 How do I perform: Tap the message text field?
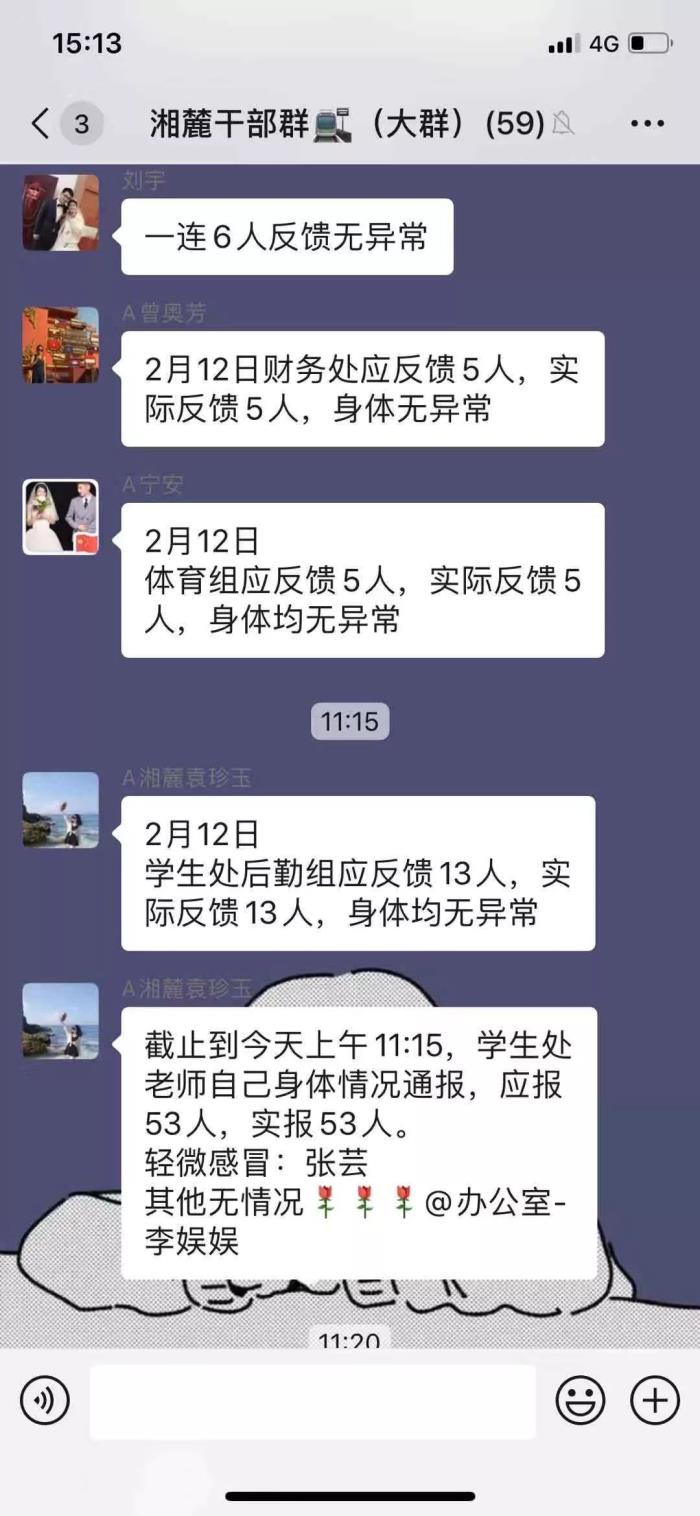coord(312,1401)
